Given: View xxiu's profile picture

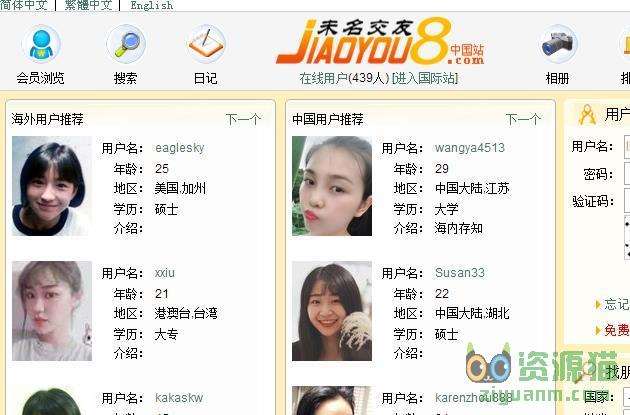Looking at the screenshot, I should point(52,311).
